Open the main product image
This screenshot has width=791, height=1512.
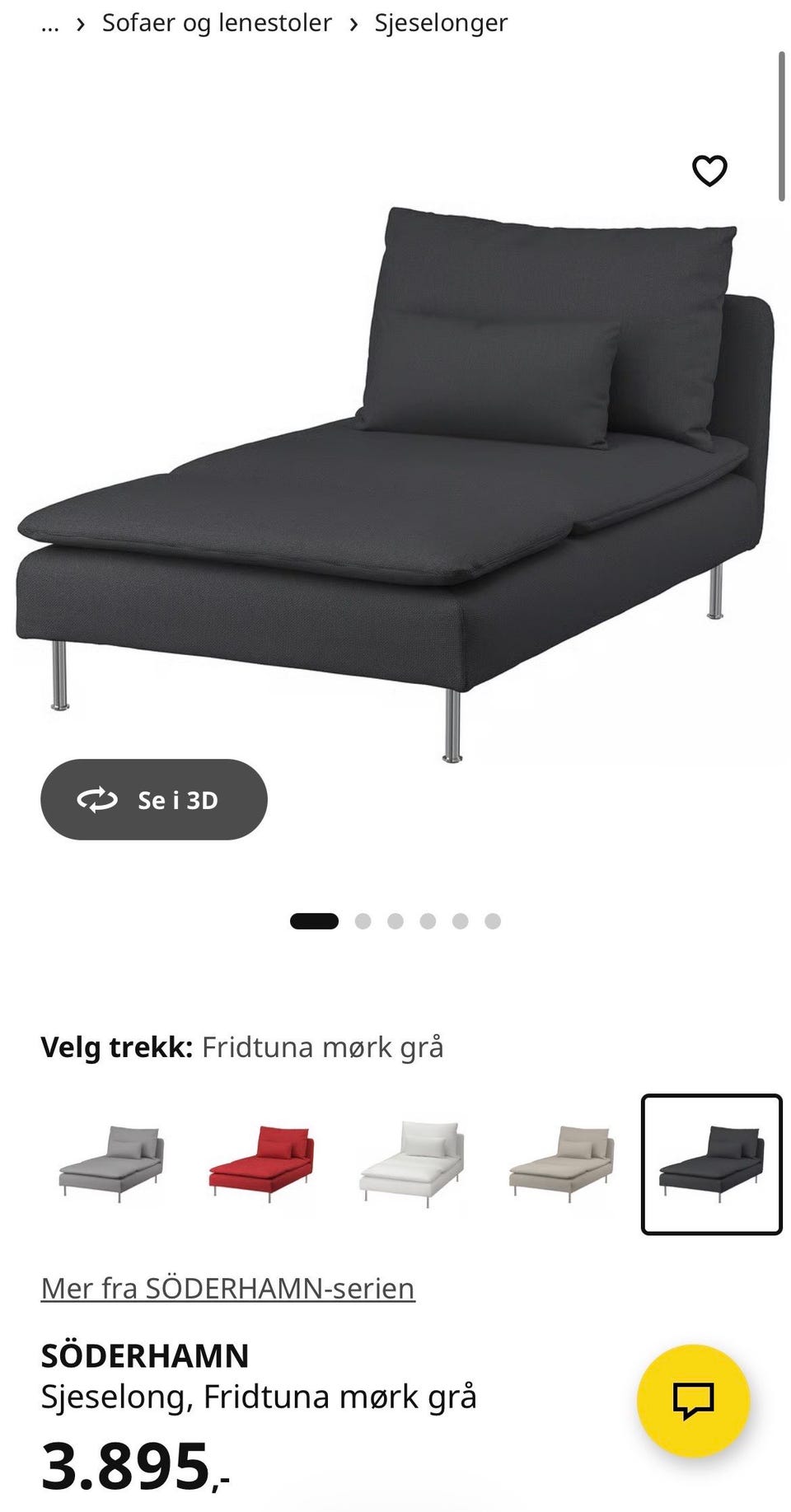[x=395, y=478]
